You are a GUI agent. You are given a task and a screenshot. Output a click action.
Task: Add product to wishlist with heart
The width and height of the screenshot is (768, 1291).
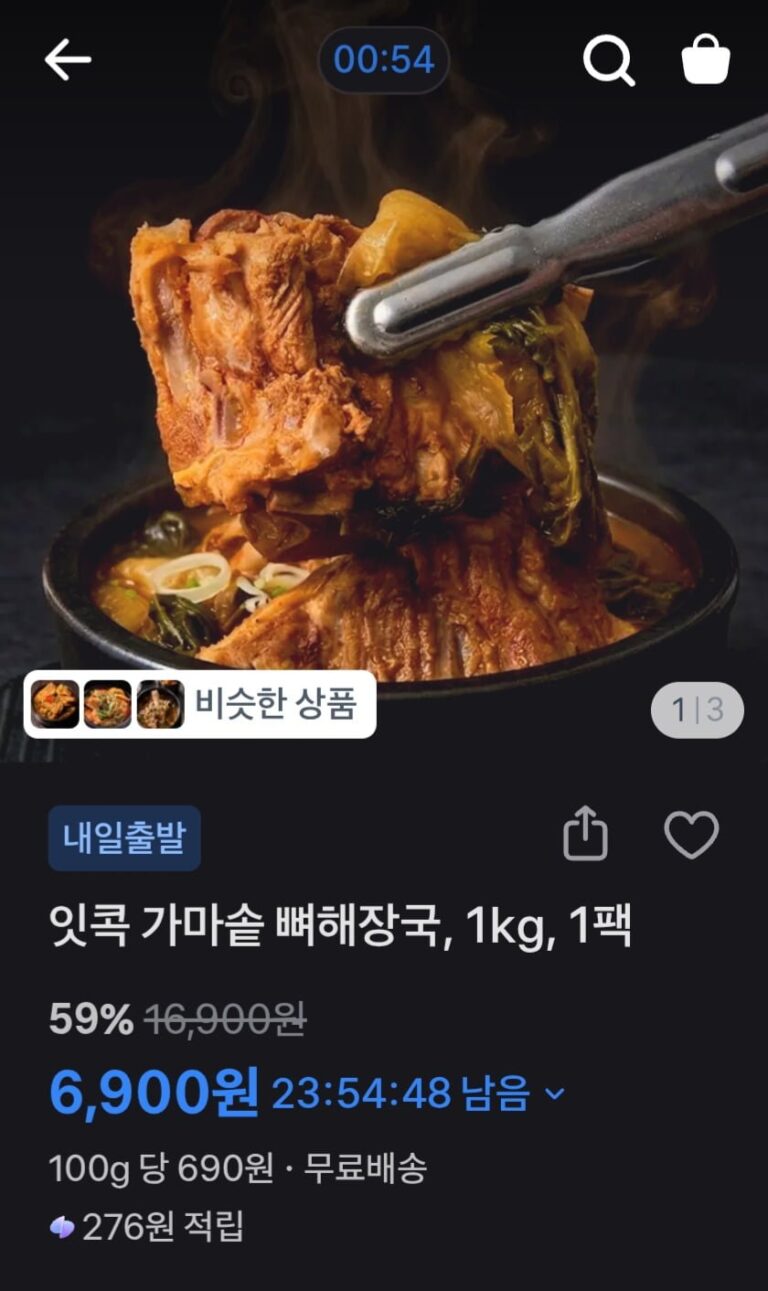(x=692, y=835)
